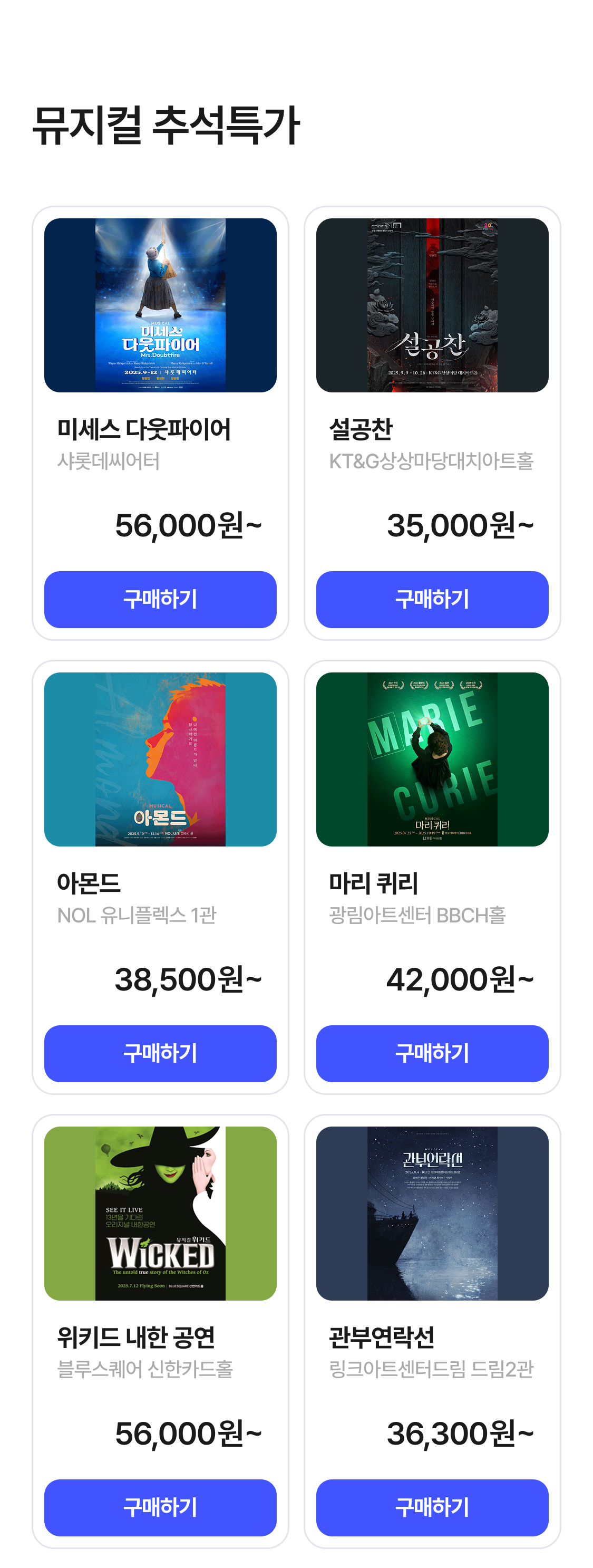View the 위키드 내한 공연 poster card
This screenshot has height=1568, width=593.
160,1213
